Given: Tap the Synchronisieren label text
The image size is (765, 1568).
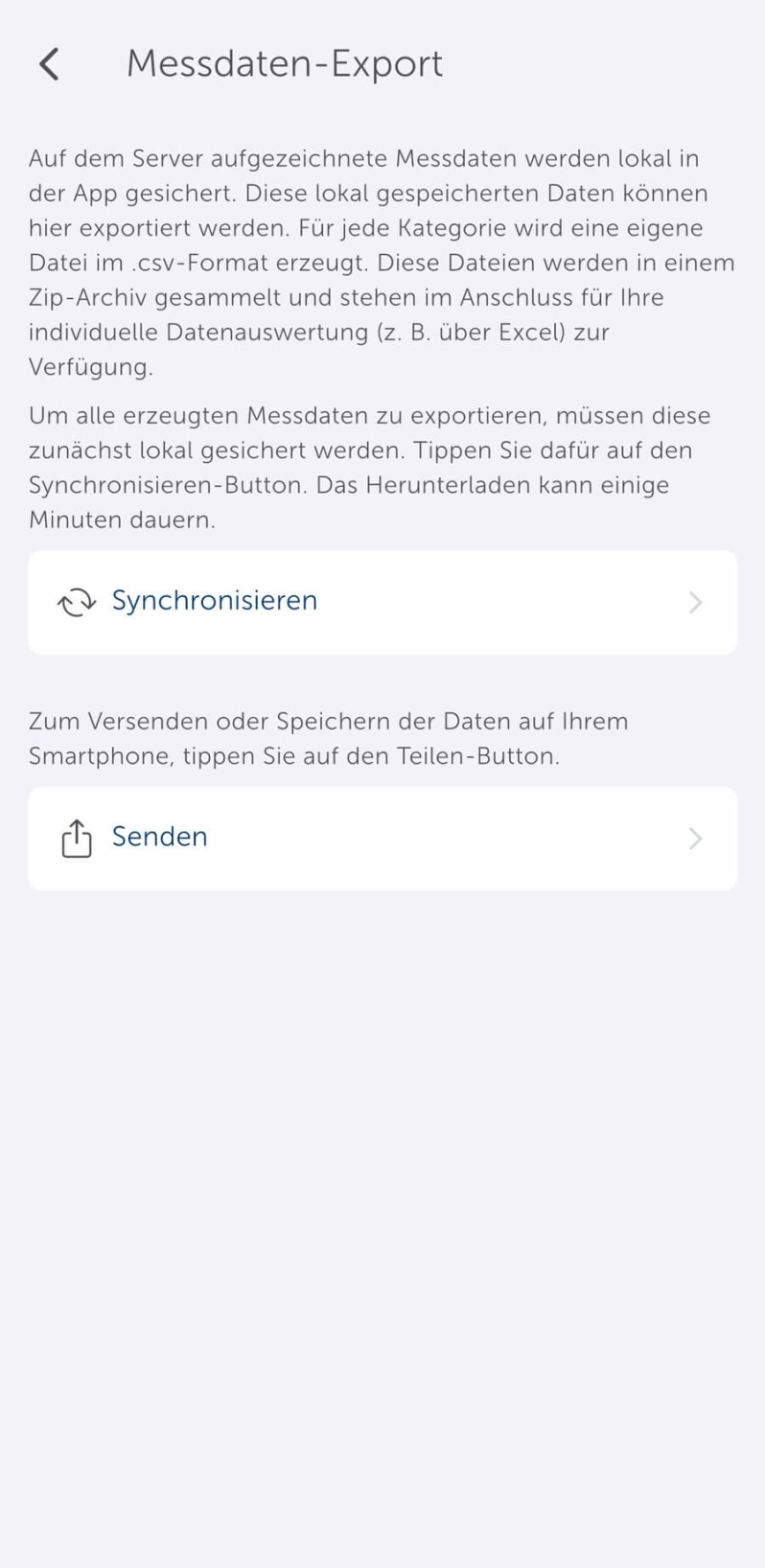Looking at the screenshot, I should [x=215, y=601].
